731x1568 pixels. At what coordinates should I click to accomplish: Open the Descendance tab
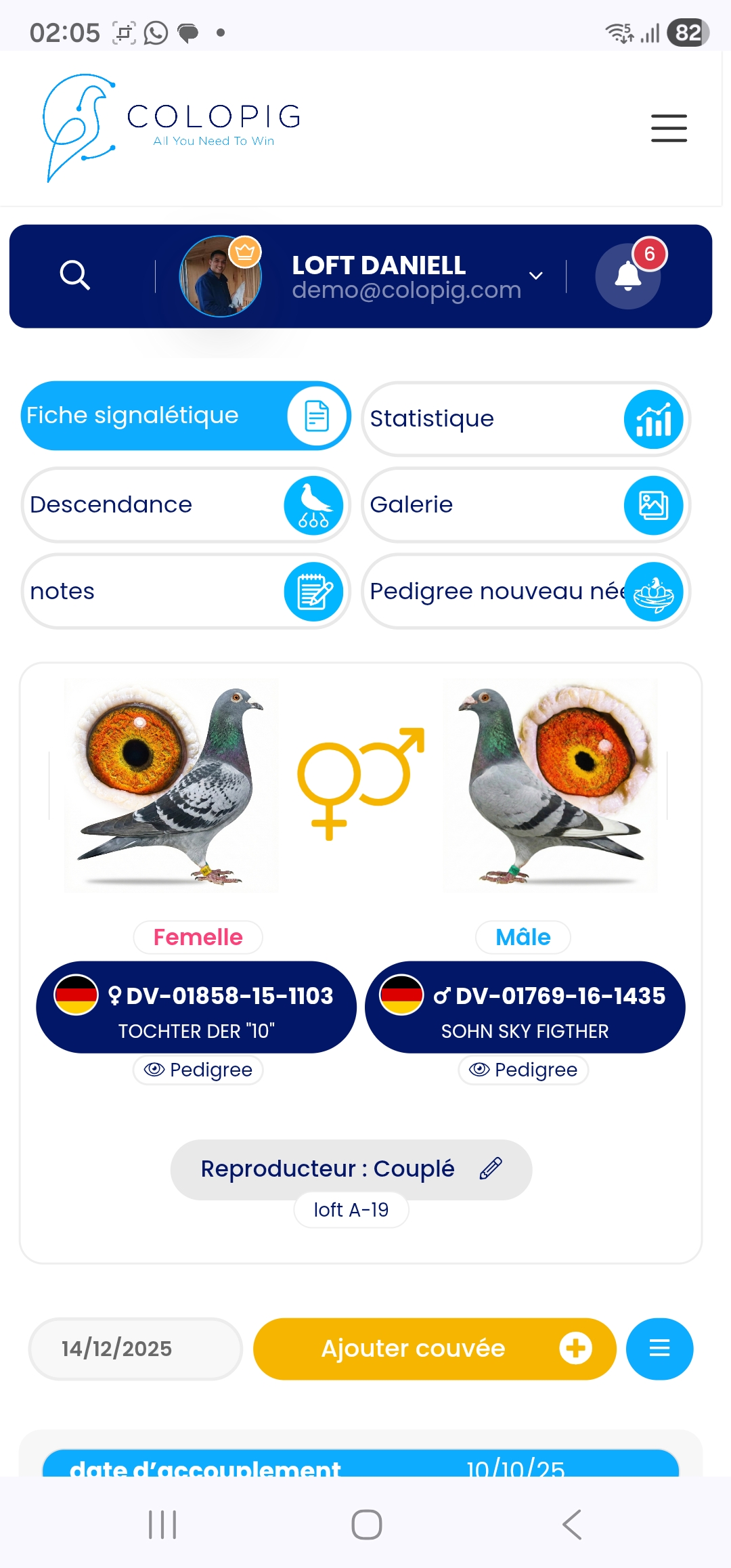(x=185, y=505)
